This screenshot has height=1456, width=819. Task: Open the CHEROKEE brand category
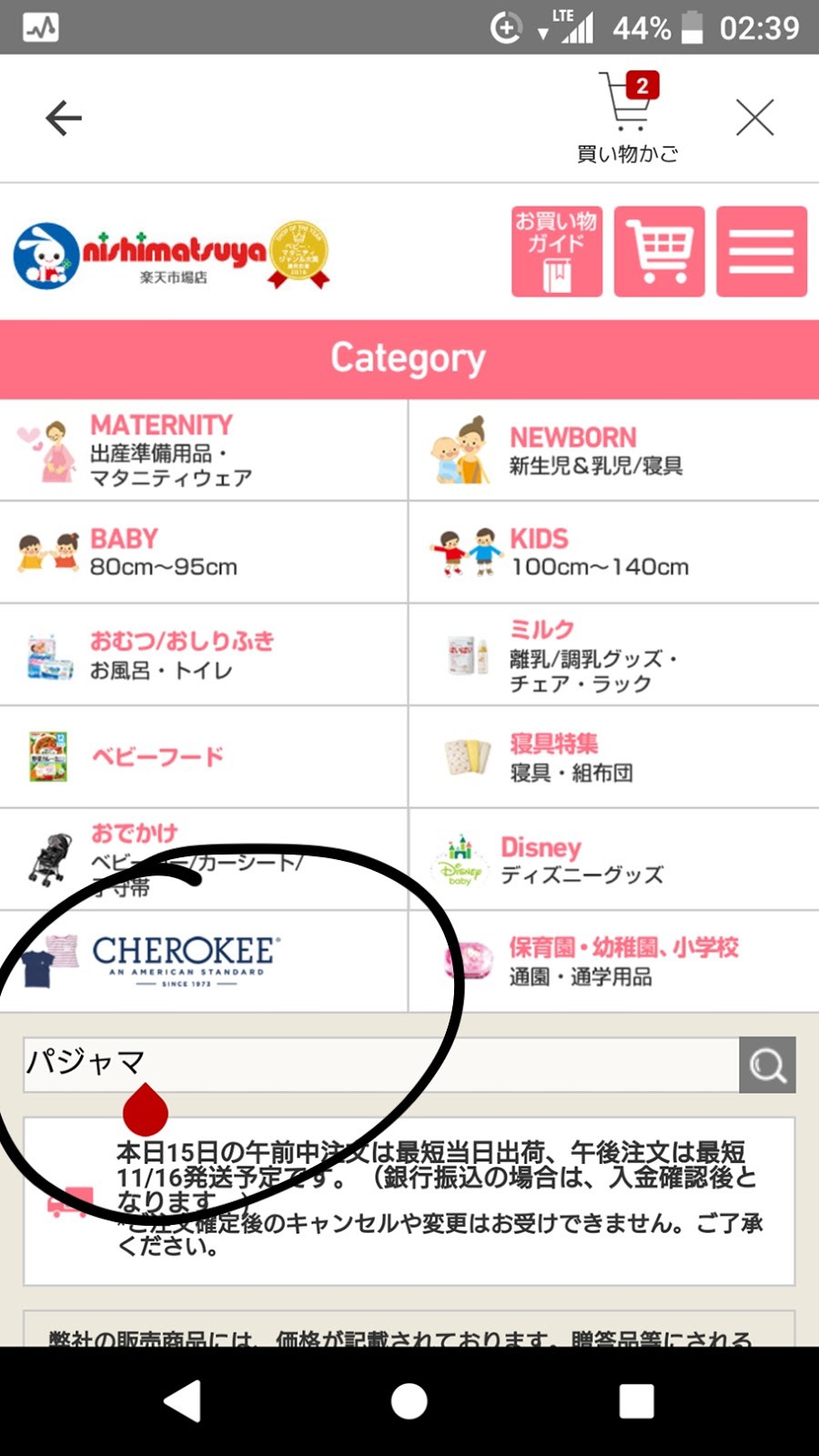[x=203, y=961]
